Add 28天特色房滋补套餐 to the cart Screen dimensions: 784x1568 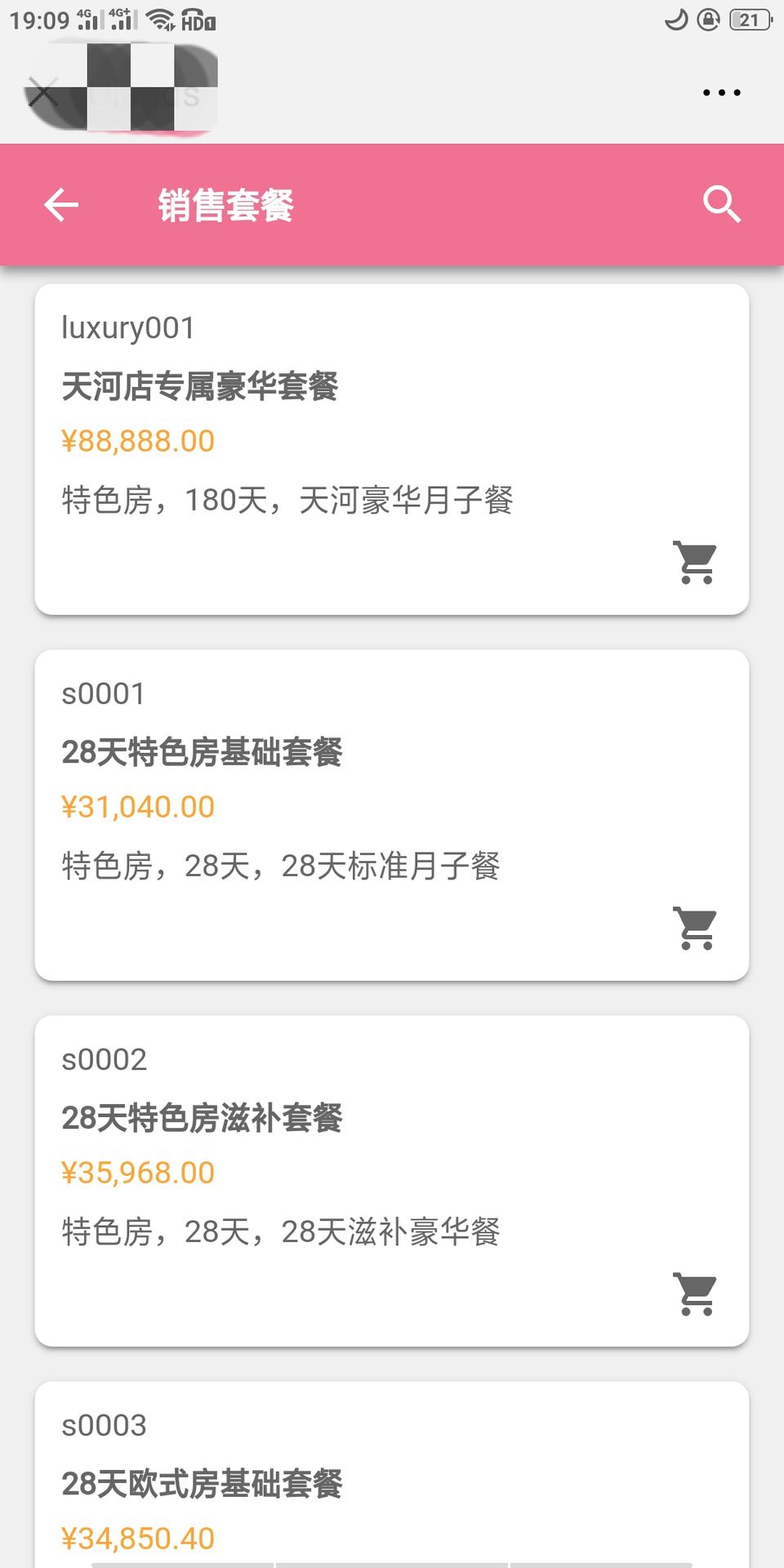click(x=696, y=1294)
